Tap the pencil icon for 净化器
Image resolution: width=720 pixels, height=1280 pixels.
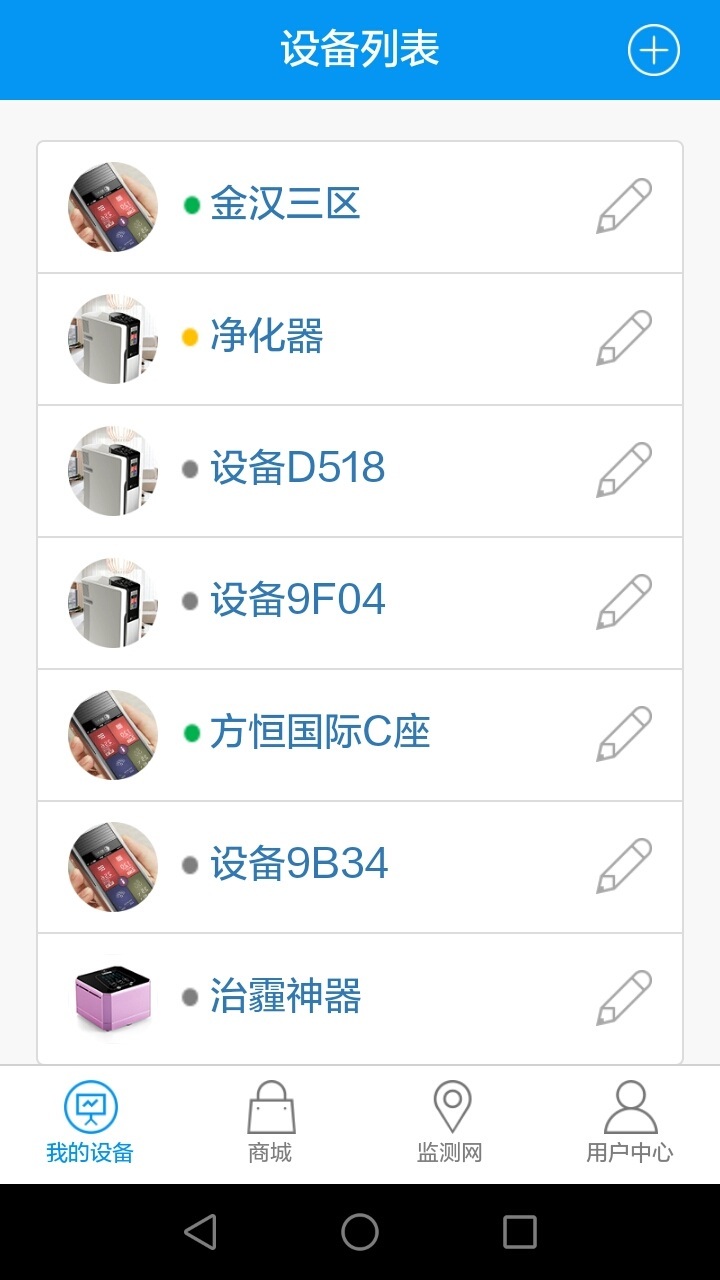624,338
